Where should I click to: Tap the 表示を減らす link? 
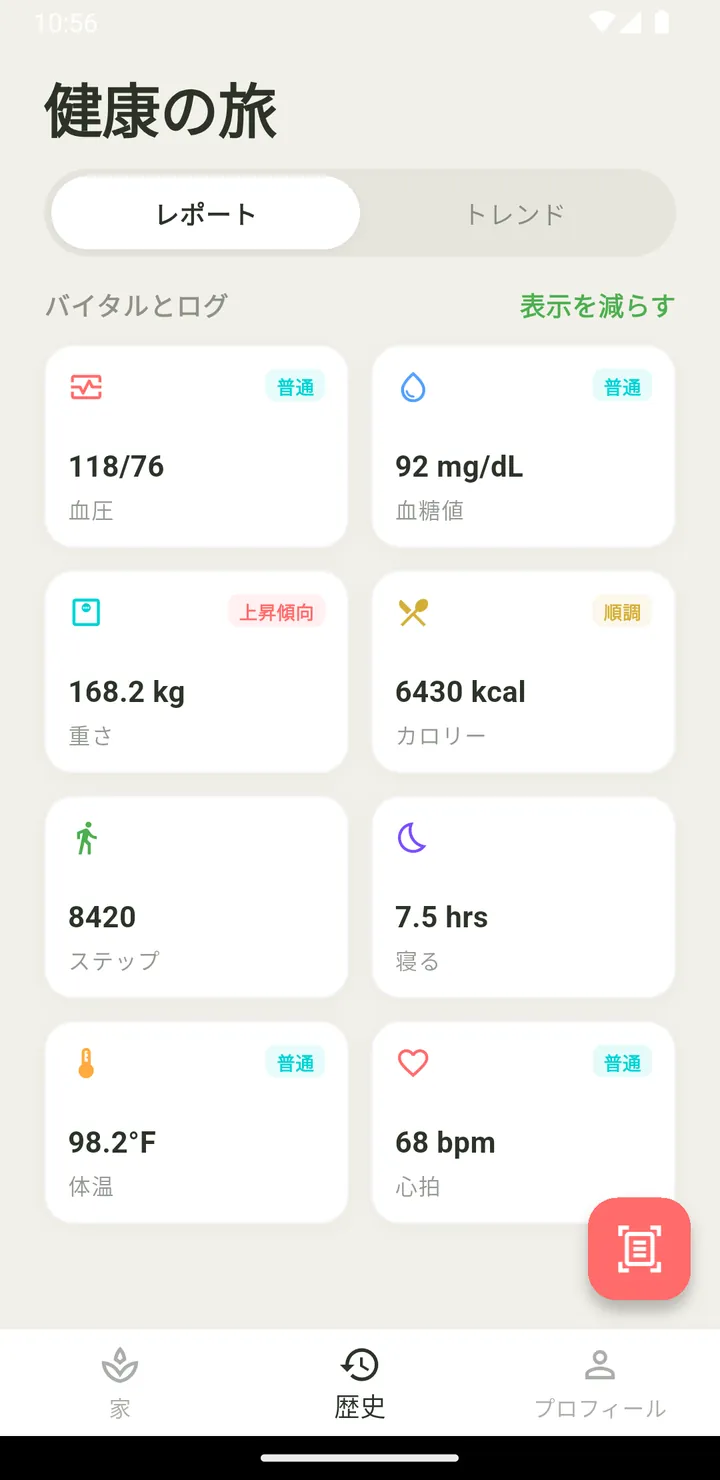tap(597, 306)
